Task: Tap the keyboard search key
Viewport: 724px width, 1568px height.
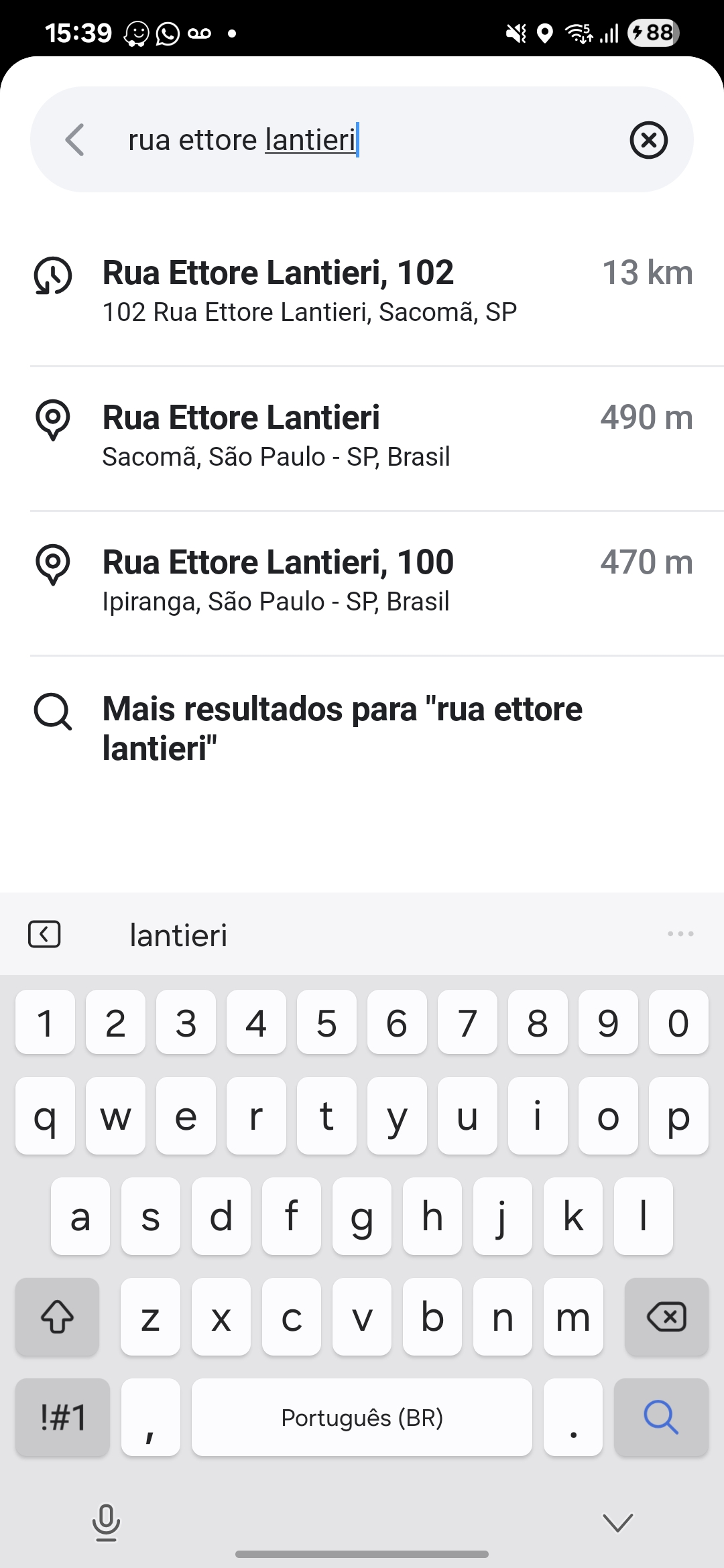Action: click(661, 1417)
